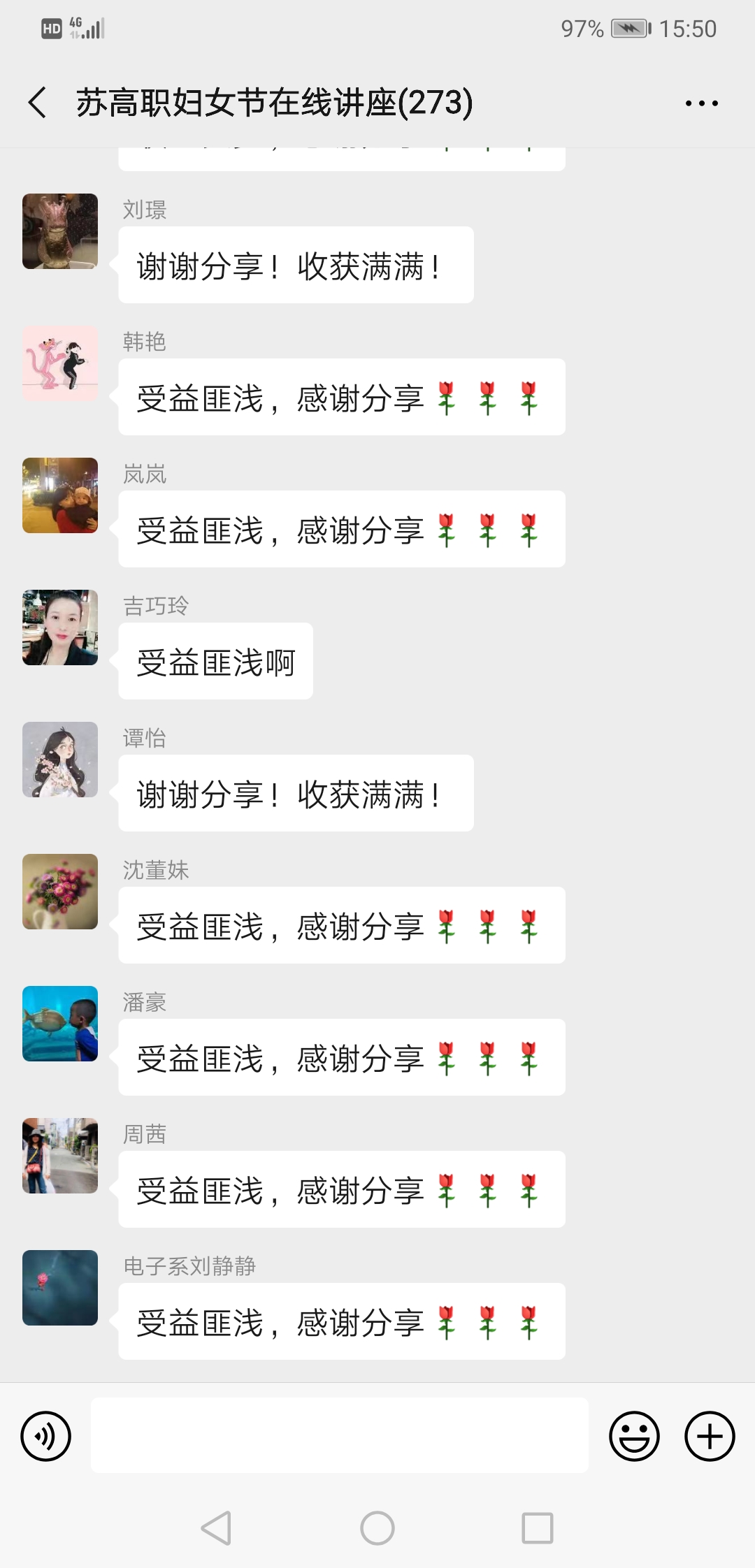Open 刘璟's profile avatar

60,231
